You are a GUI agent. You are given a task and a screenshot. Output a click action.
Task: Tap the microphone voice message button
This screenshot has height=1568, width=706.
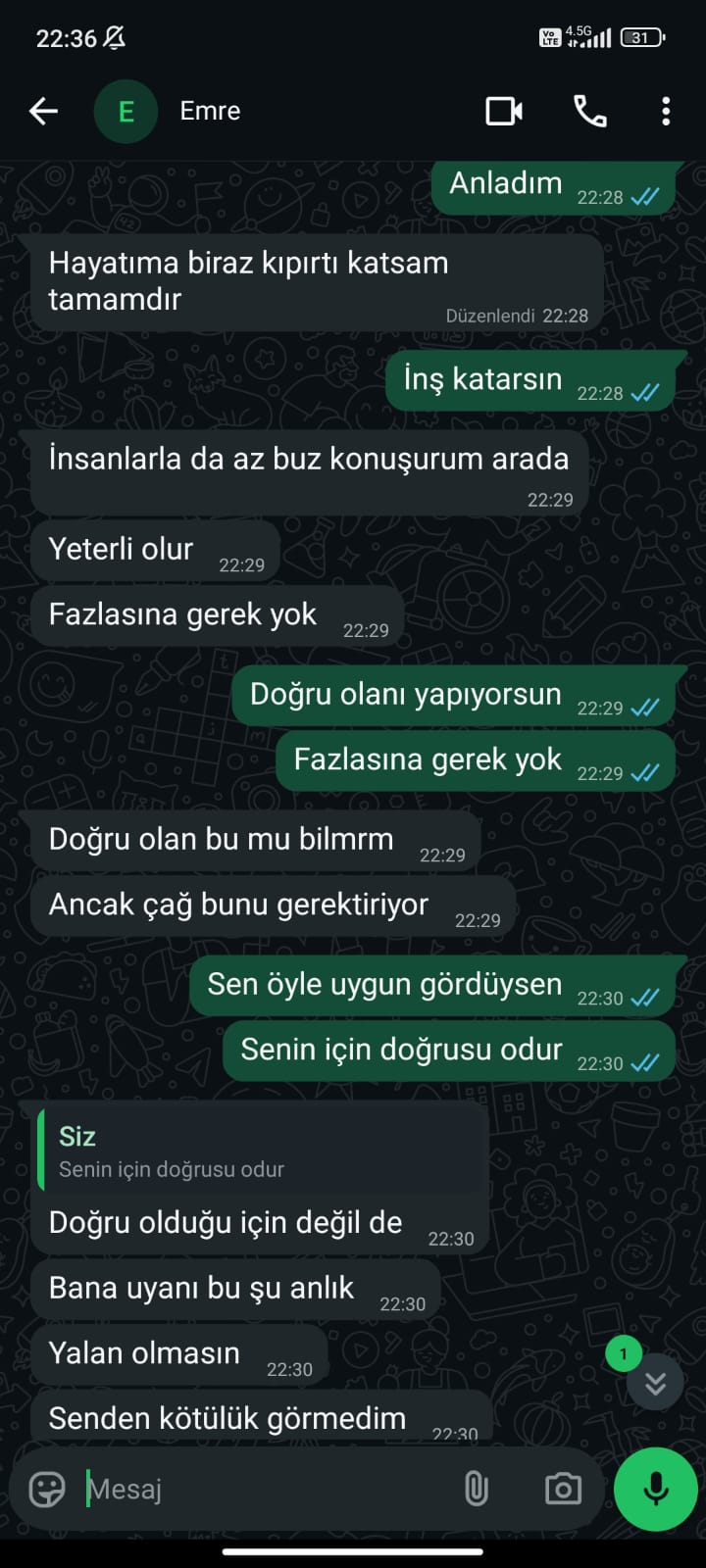point(655,1490)
